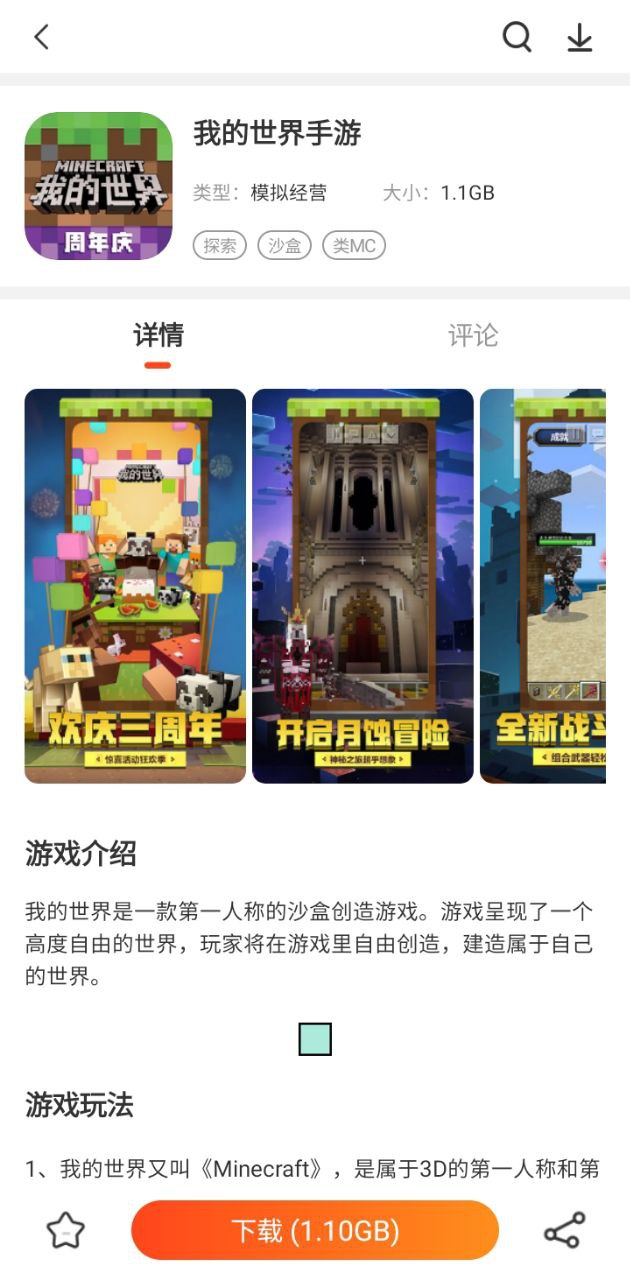Image resolution: width=630 pixels, height=1280 pixels.
Task: Open the 开启月蚀冒险 screenshot
Action: [x=363, y=585]
